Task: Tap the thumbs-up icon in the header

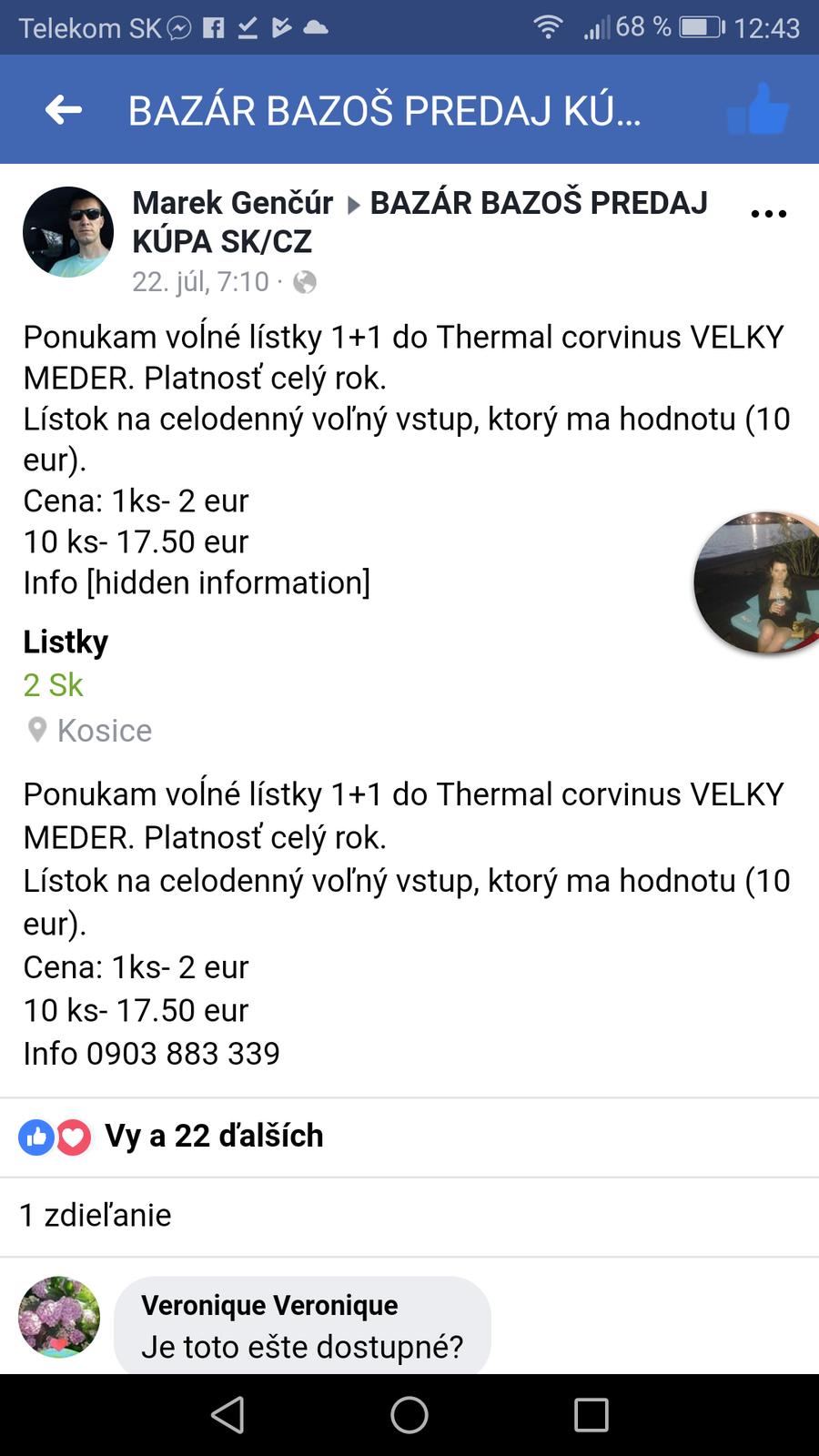Action: pyautogui.click(x=758, y=110)
